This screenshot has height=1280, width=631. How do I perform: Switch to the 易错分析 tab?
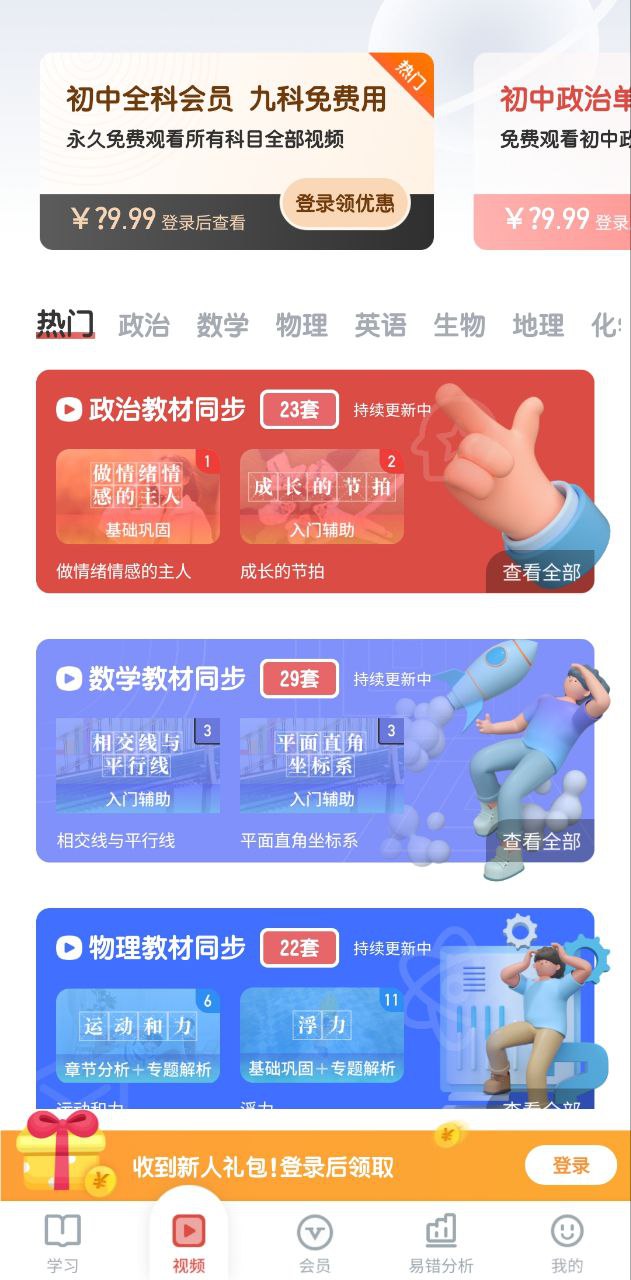pyautogui.click(x=441, y=1243)
